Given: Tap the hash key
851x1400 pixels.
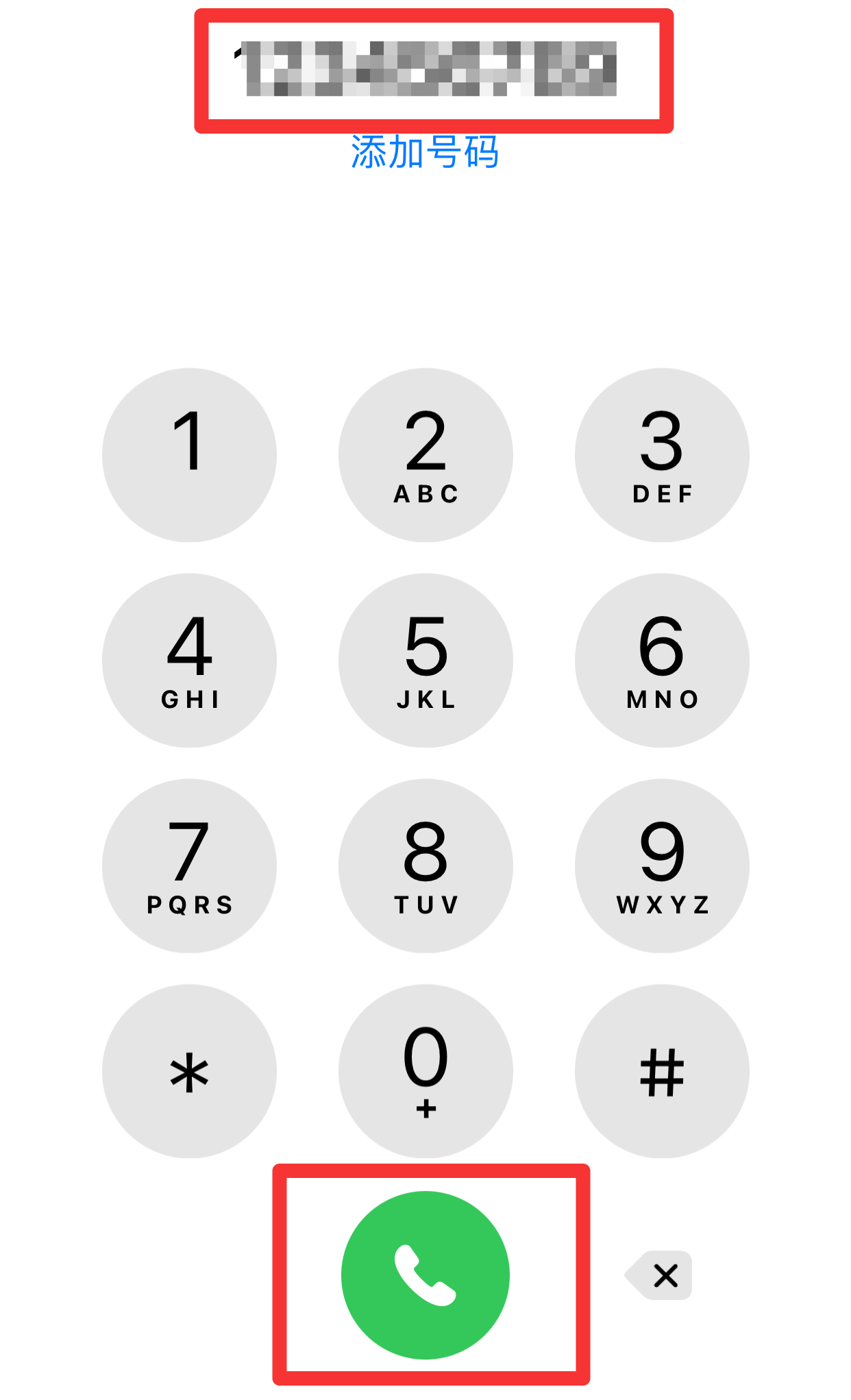Looking at the screenshot, I should (x=662, y=1072).
